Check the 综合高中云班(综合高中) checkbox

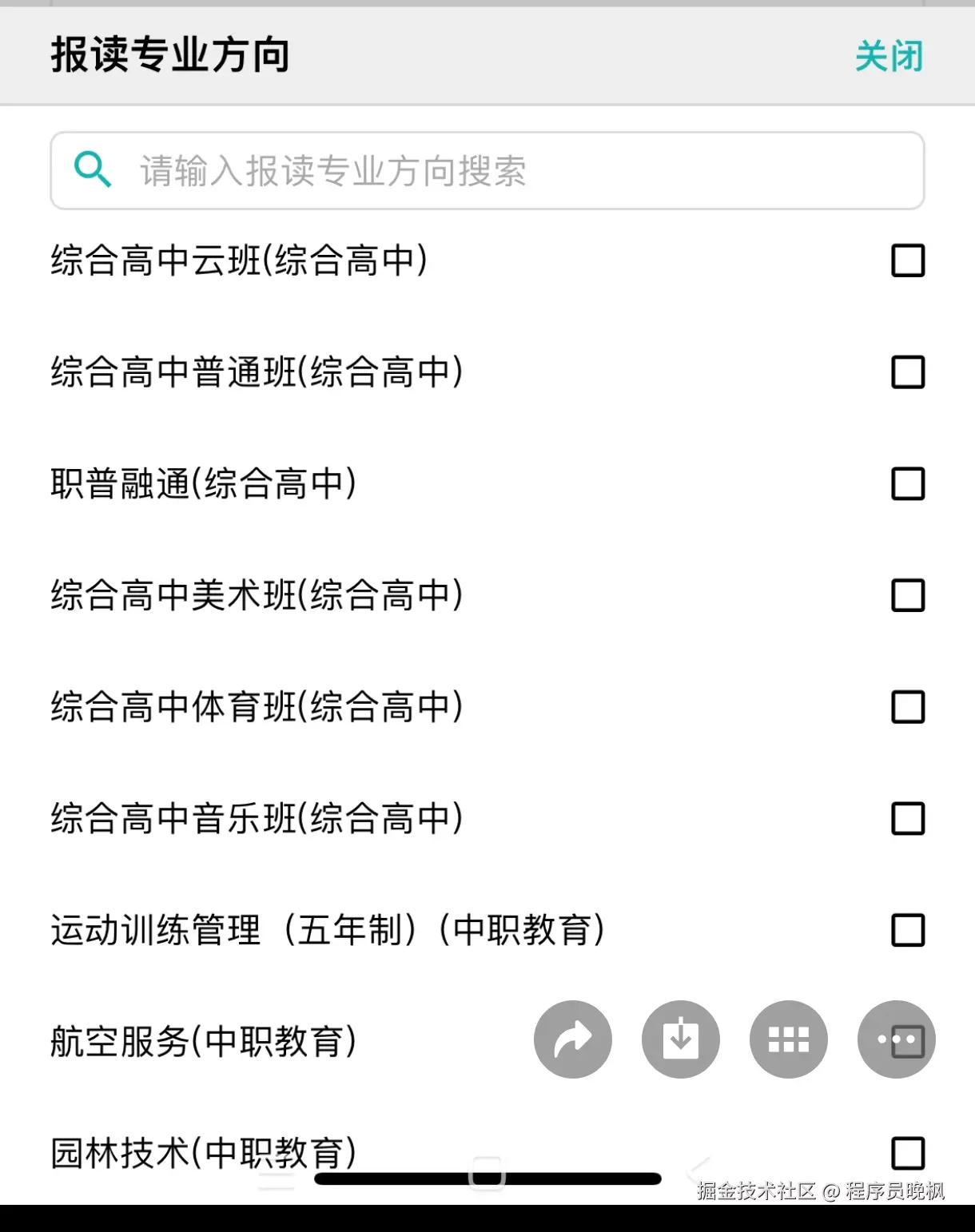905,260
